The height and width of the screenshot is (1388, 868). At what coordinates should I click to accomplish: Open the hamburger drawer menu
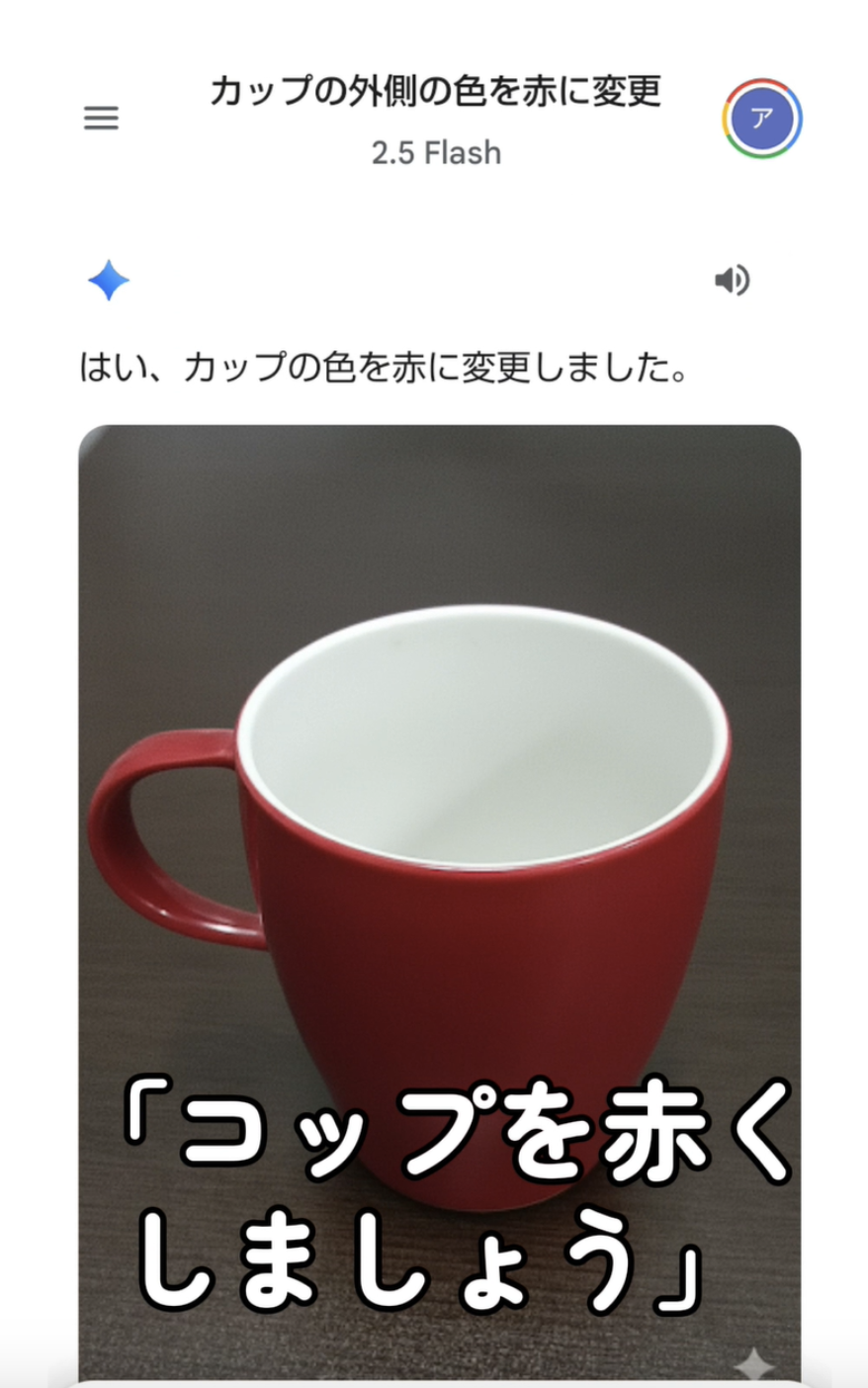101,119
